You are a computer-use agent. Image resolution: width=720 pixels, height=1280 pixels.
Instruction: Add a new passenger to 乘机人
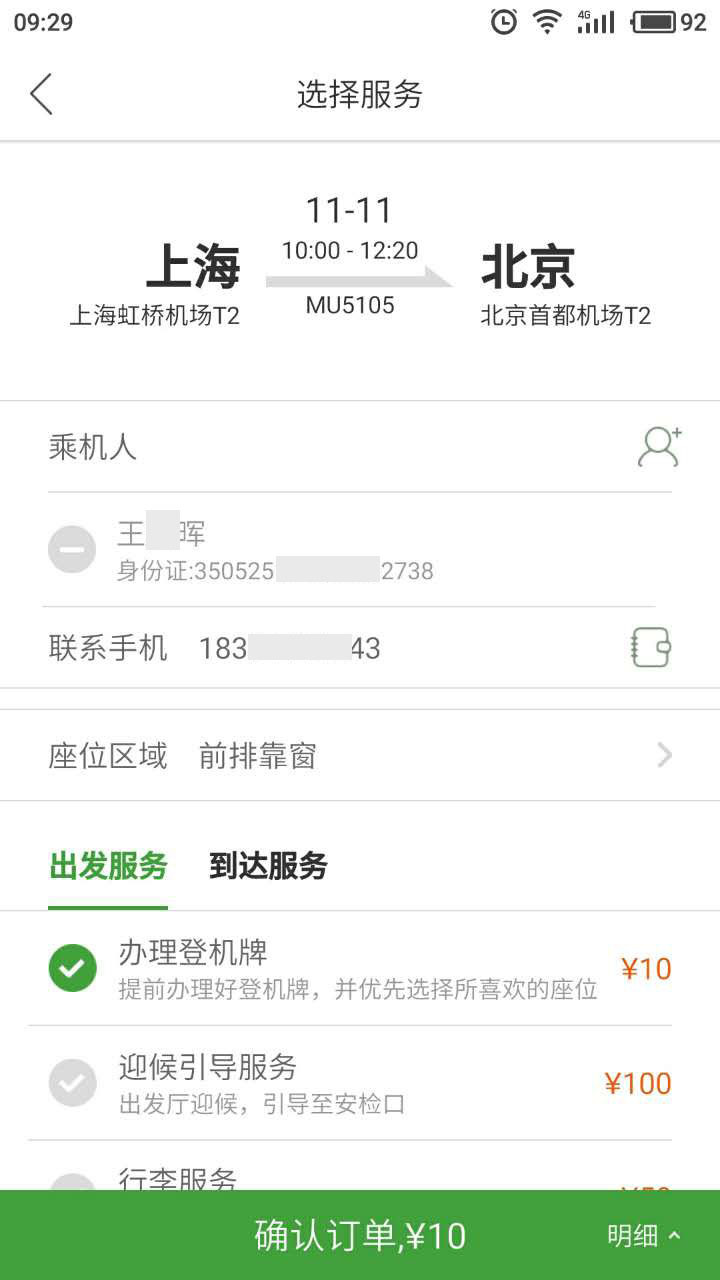pos(659,447)
